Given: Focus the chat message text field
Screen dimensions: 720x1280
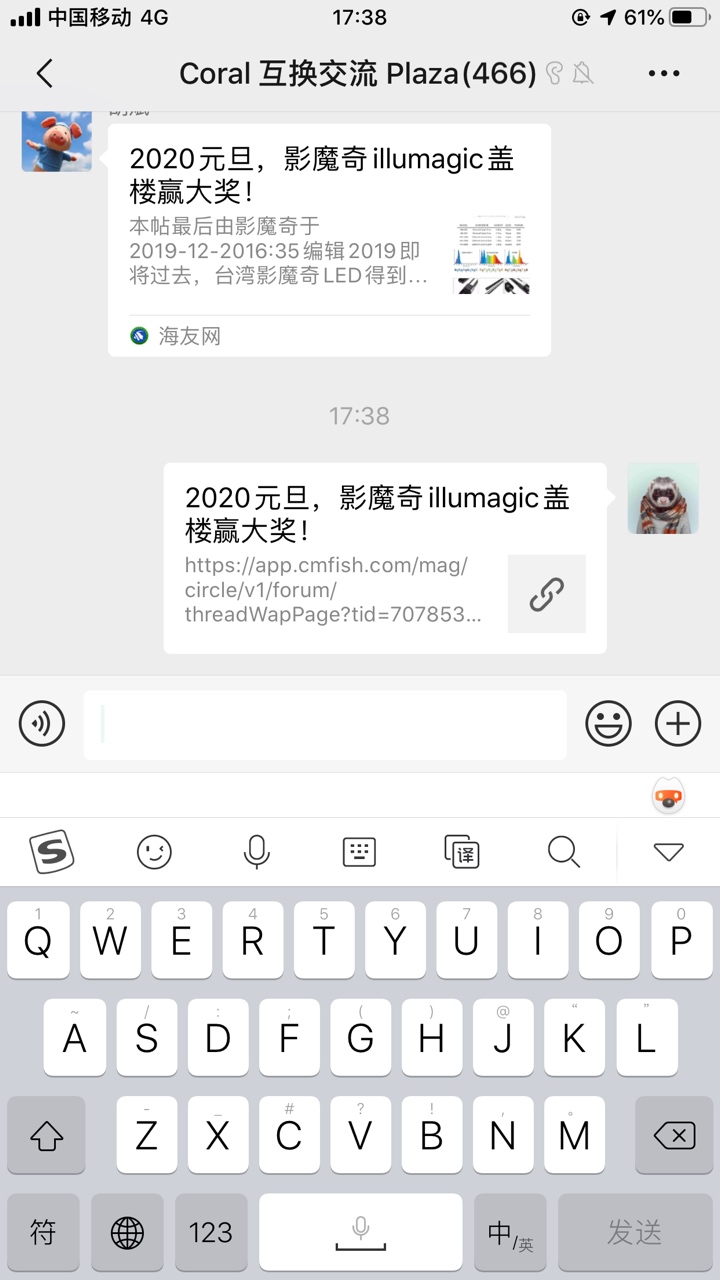Looking at the screenshot, I should 325,724.
